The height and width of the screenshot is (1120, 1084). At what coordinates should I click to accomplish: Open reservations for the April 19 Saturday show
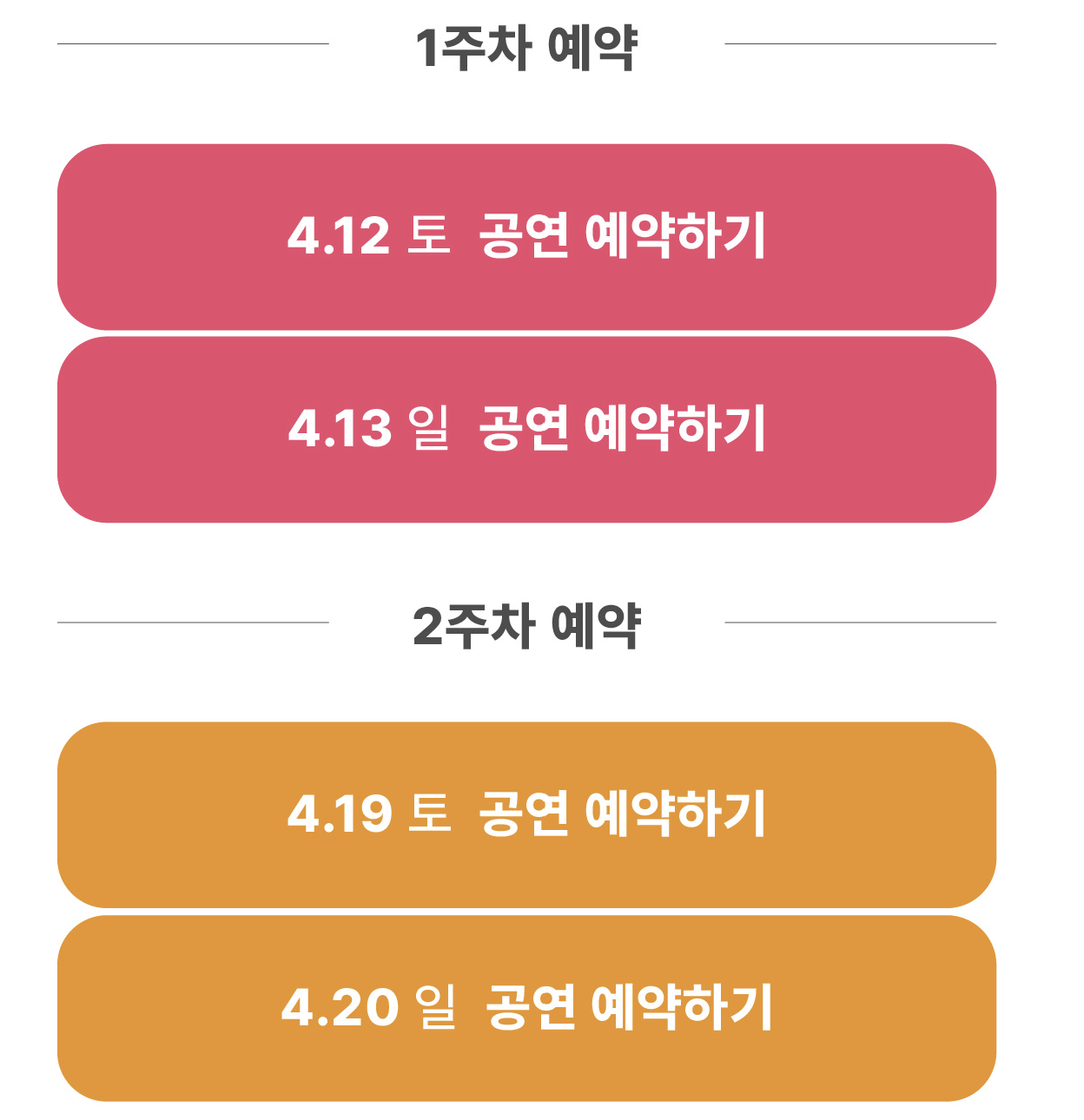click(525, 814)
